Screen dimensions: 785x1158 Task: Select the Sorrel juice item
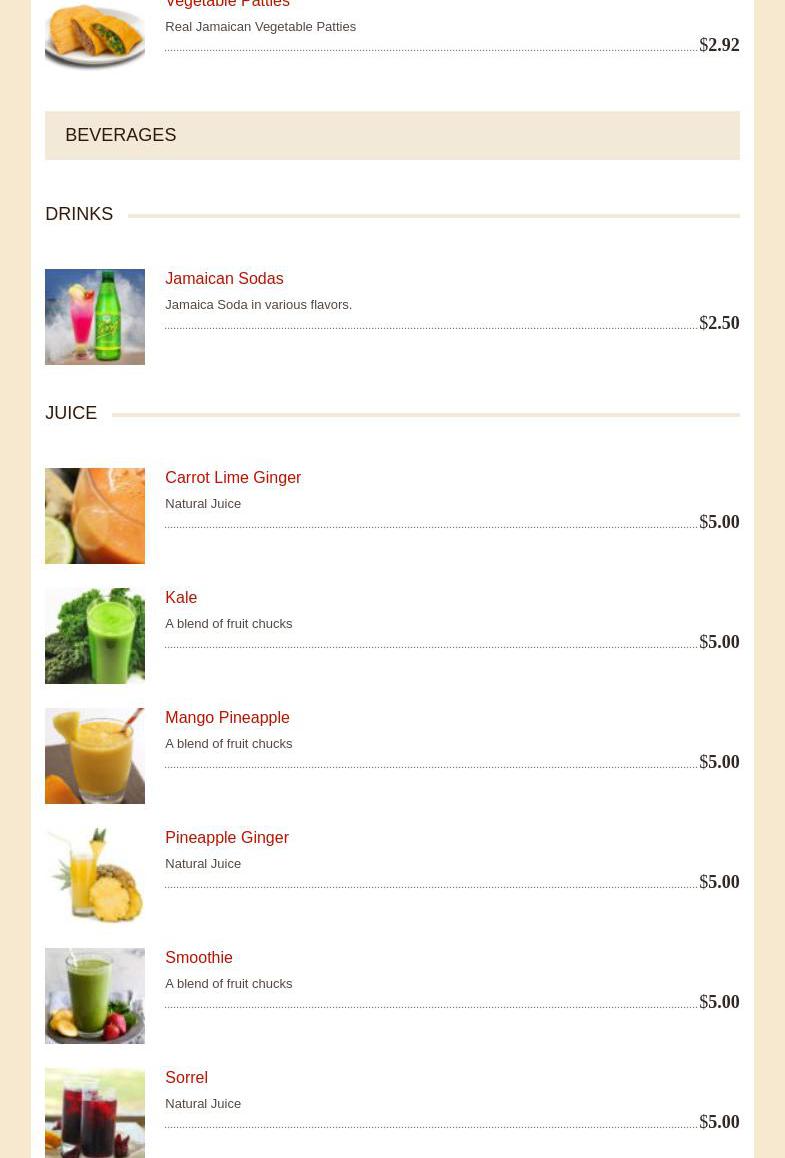point(186,1078)
